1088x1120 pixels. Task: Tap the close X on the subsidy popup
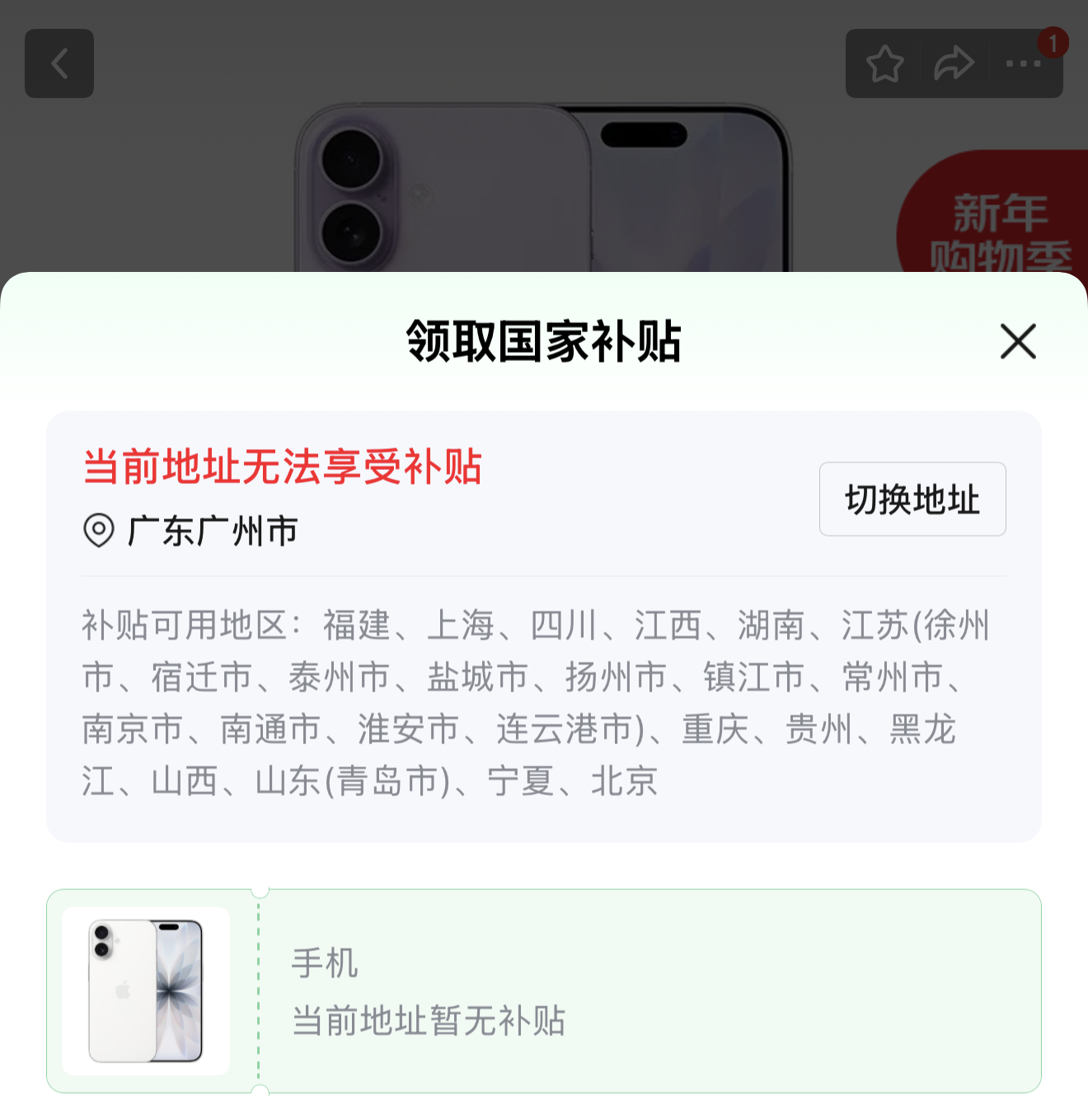click(1018, 342)
